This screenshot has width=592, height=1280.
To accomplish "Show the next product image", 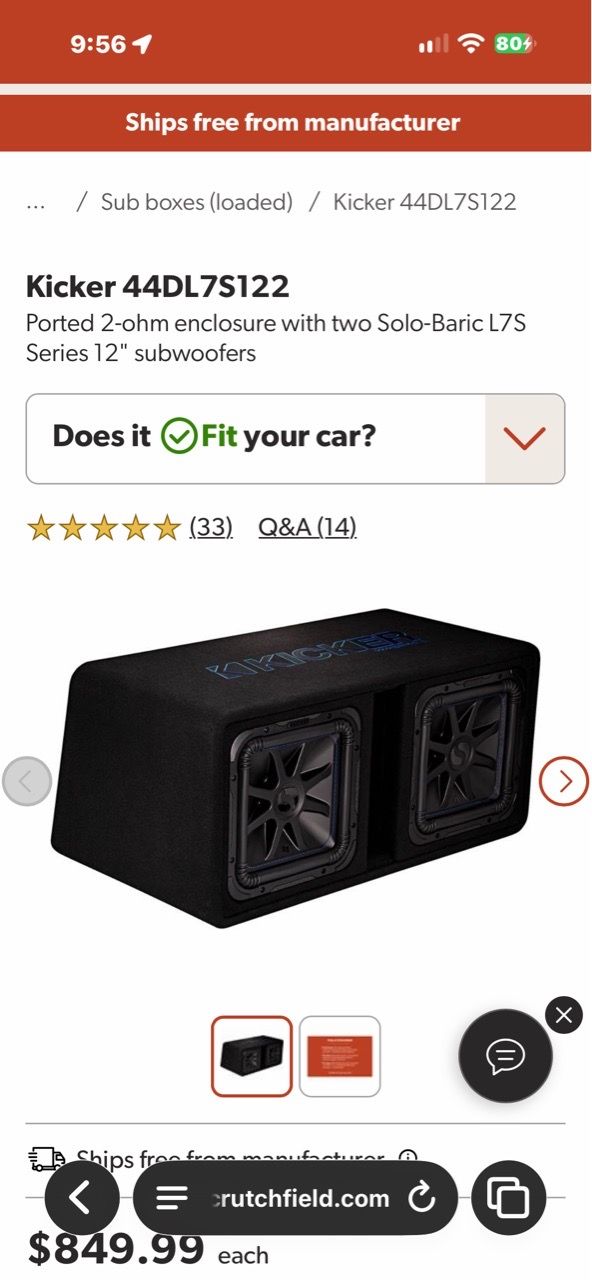I will (x=564, y=781).
